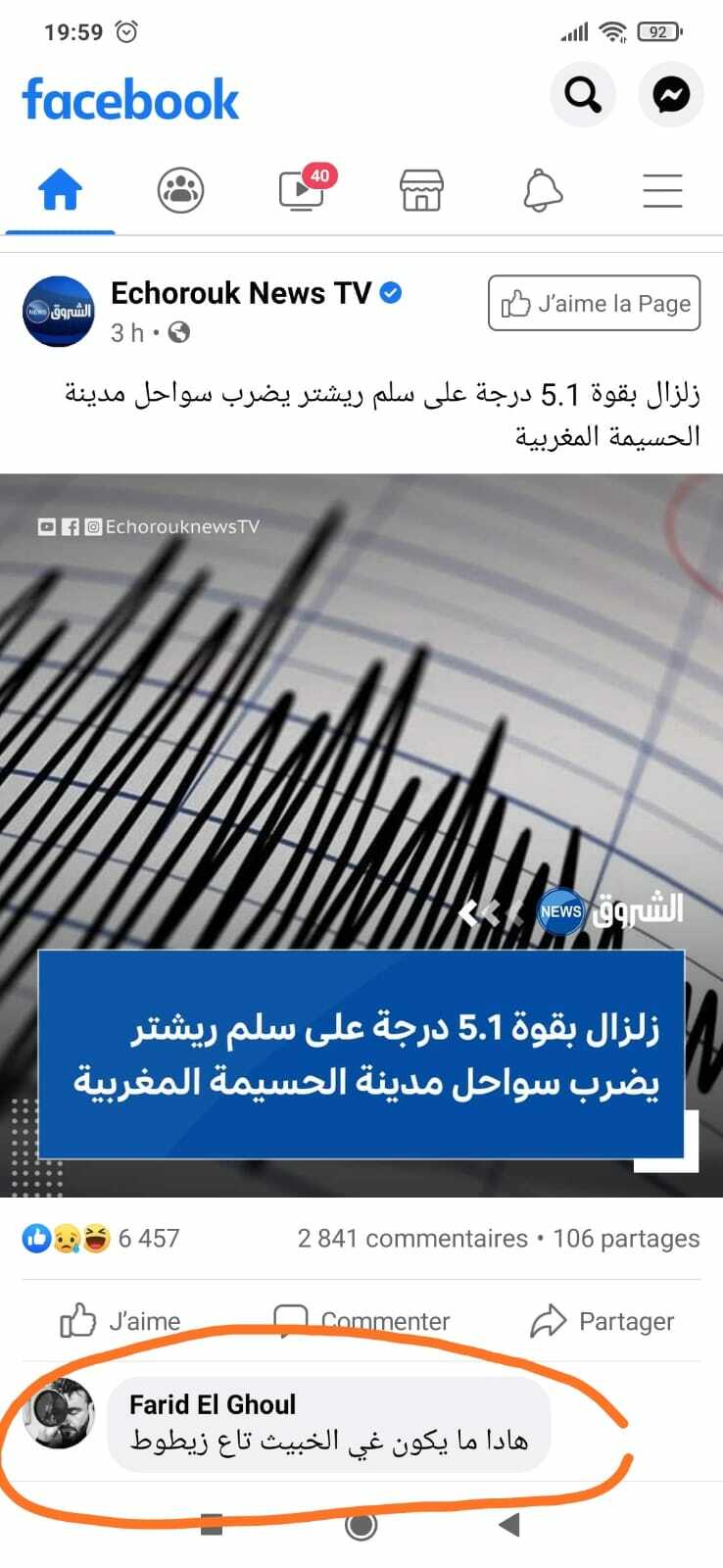The height and width of the screenshot is (1568, 723).
Task: Open Facebook search
Action: click(583, 95)
